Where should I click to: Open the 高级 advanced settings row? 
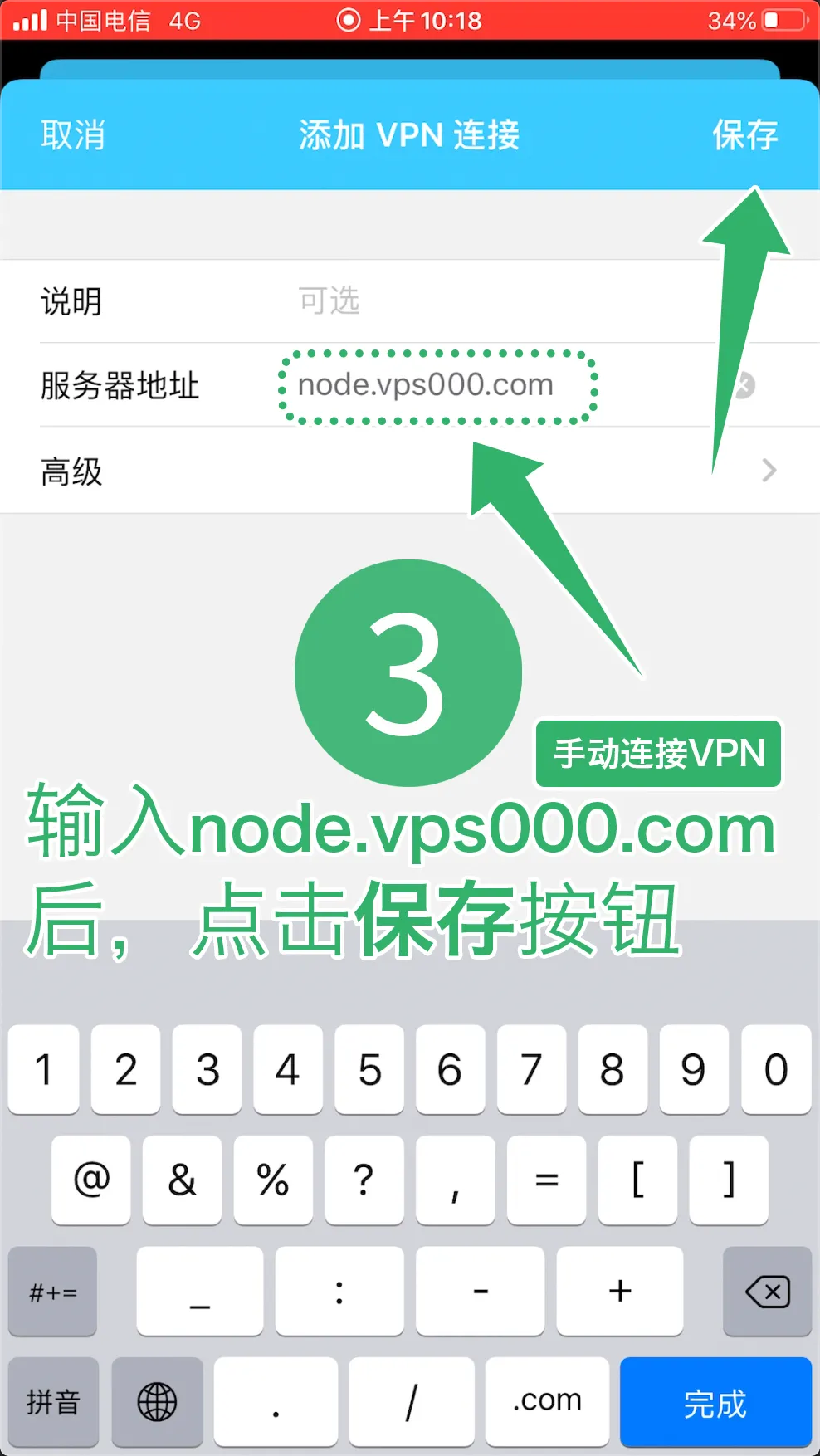(x=410, y=471)
